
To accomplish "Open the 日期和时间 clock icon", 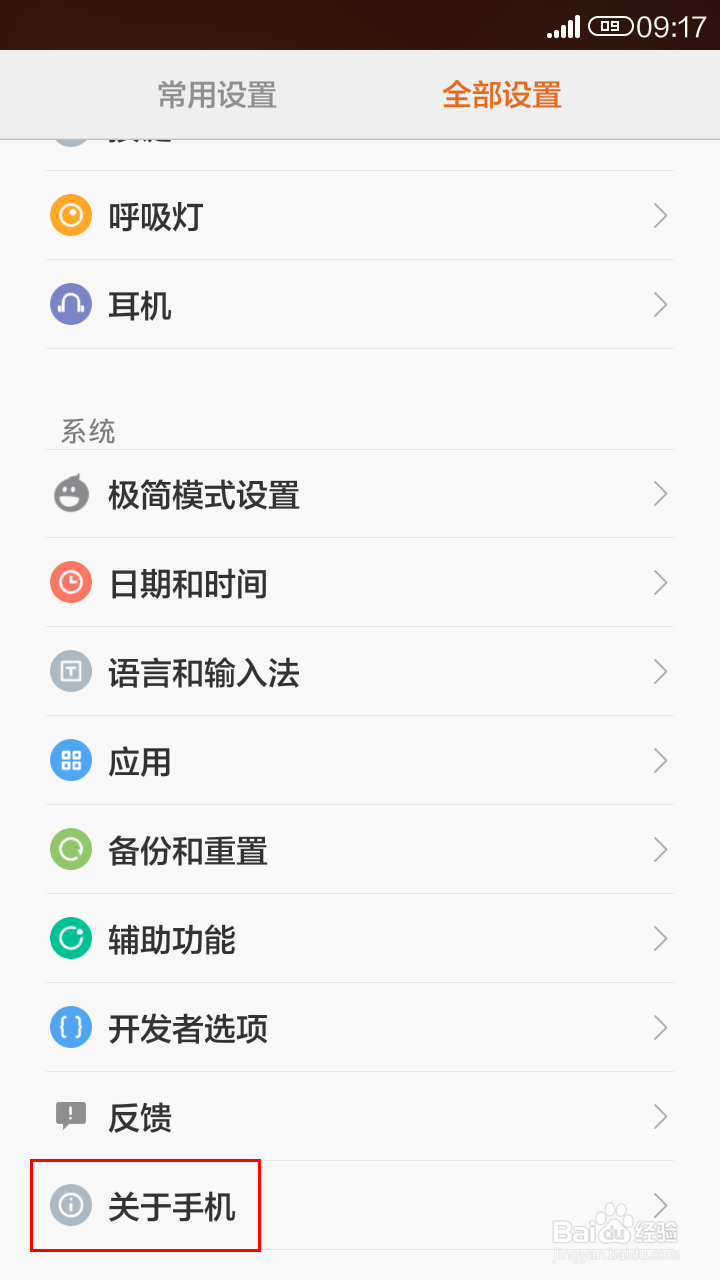I will pos(70,582).
